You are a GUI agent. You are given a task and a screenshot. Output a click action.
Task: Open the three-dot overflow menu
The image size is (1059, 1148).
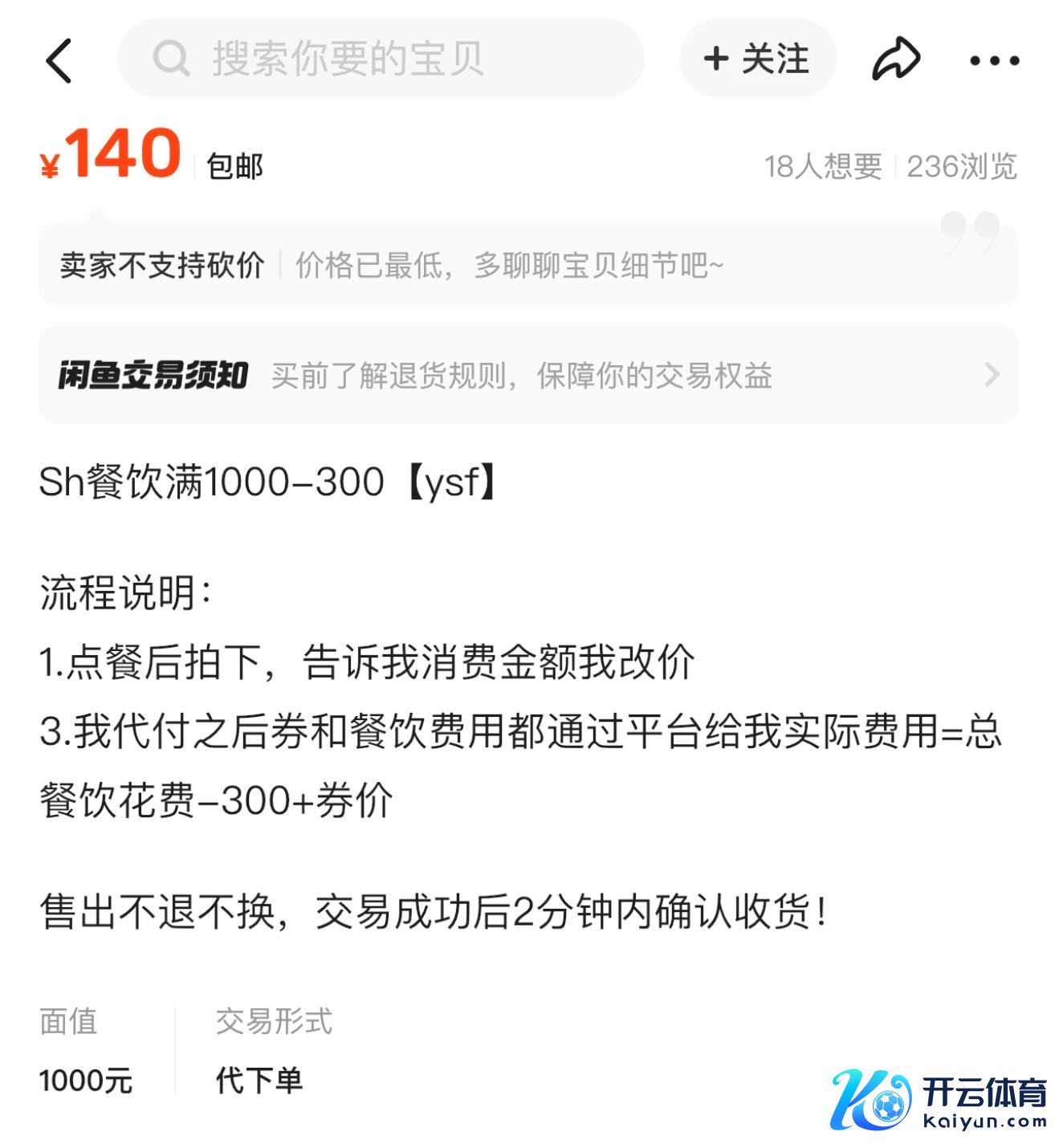tap(994, 60)
